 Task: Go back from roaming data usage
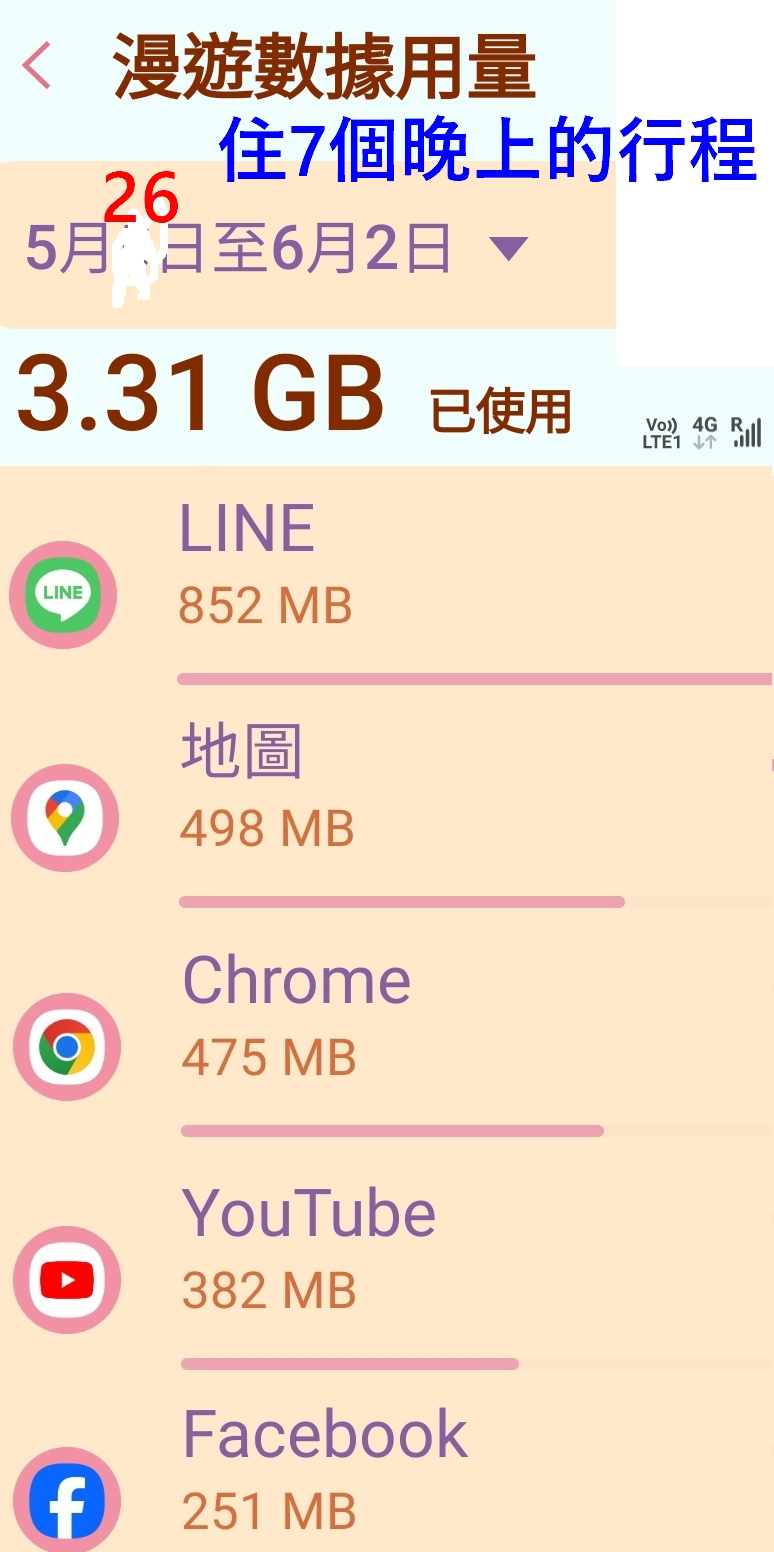[x=37, y=67]
